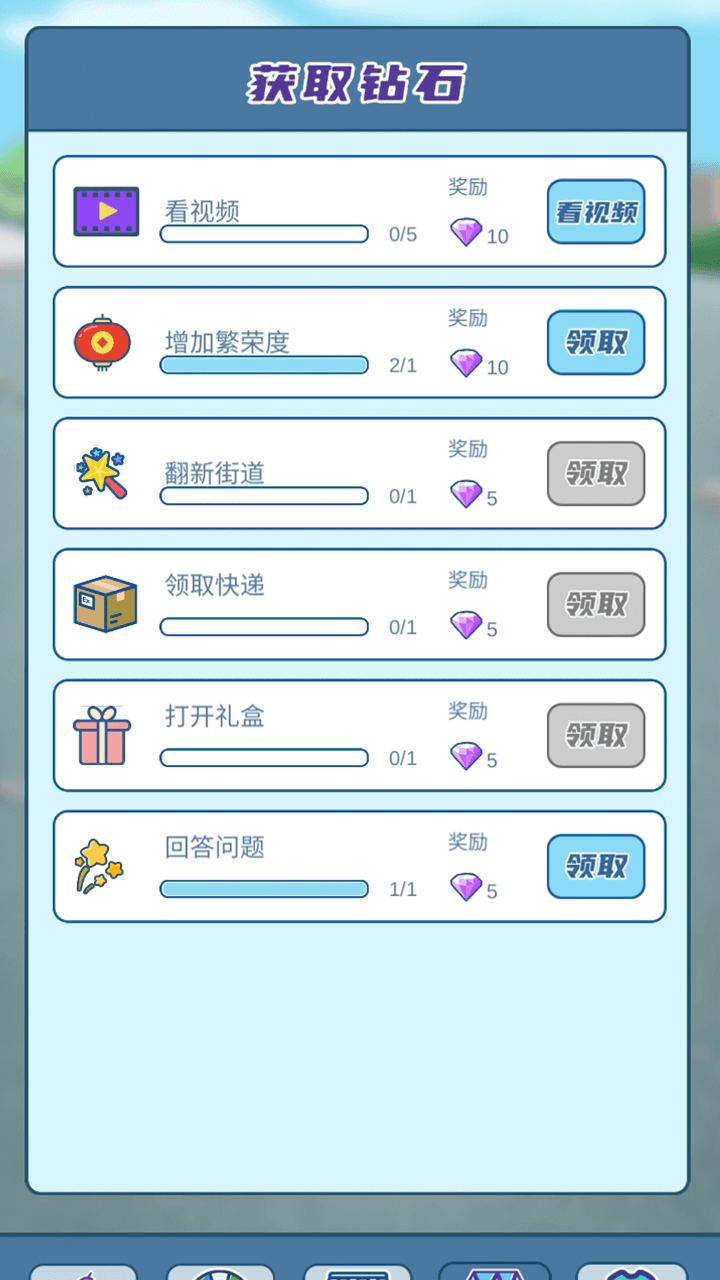Click the 获取钻石 dialog title banner
The image size is (720, 1280).
[360, 83]
